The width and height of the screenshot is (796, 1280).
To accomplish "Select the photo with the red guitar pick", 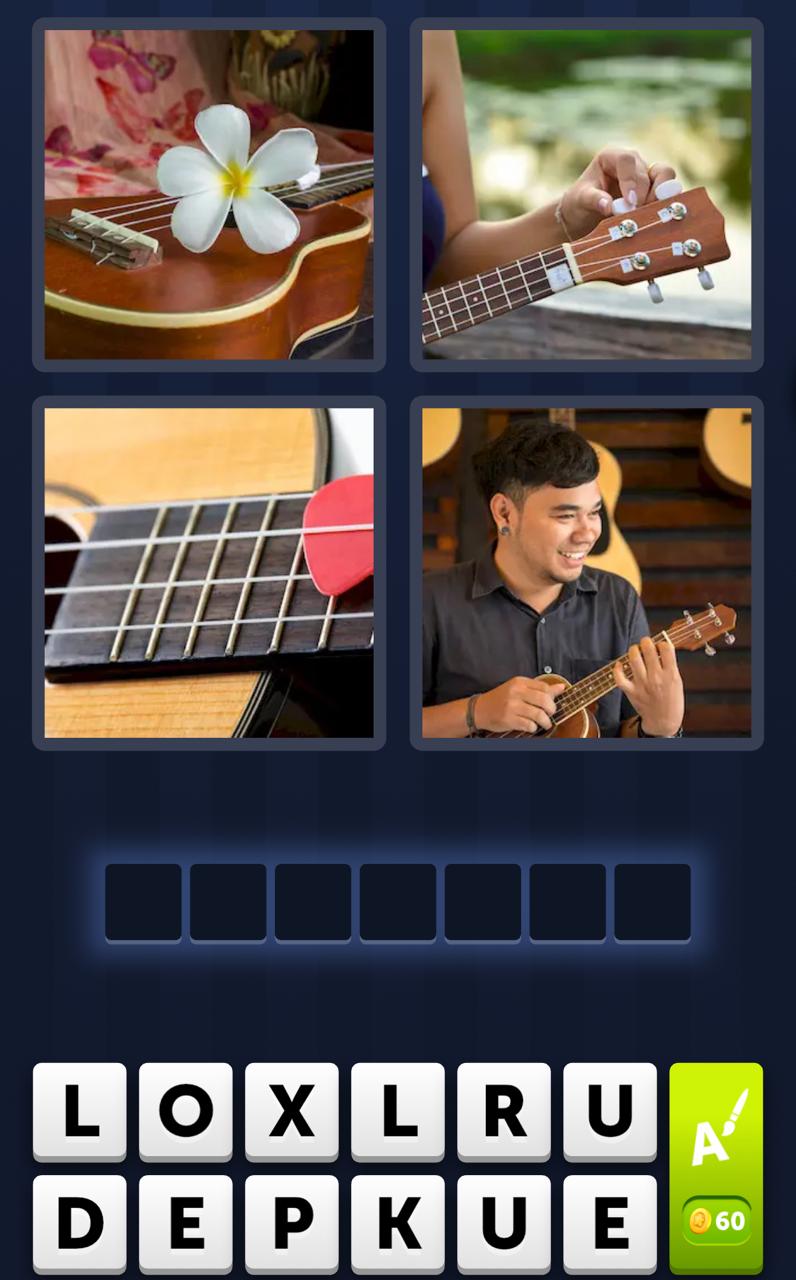I will point(208,572).
